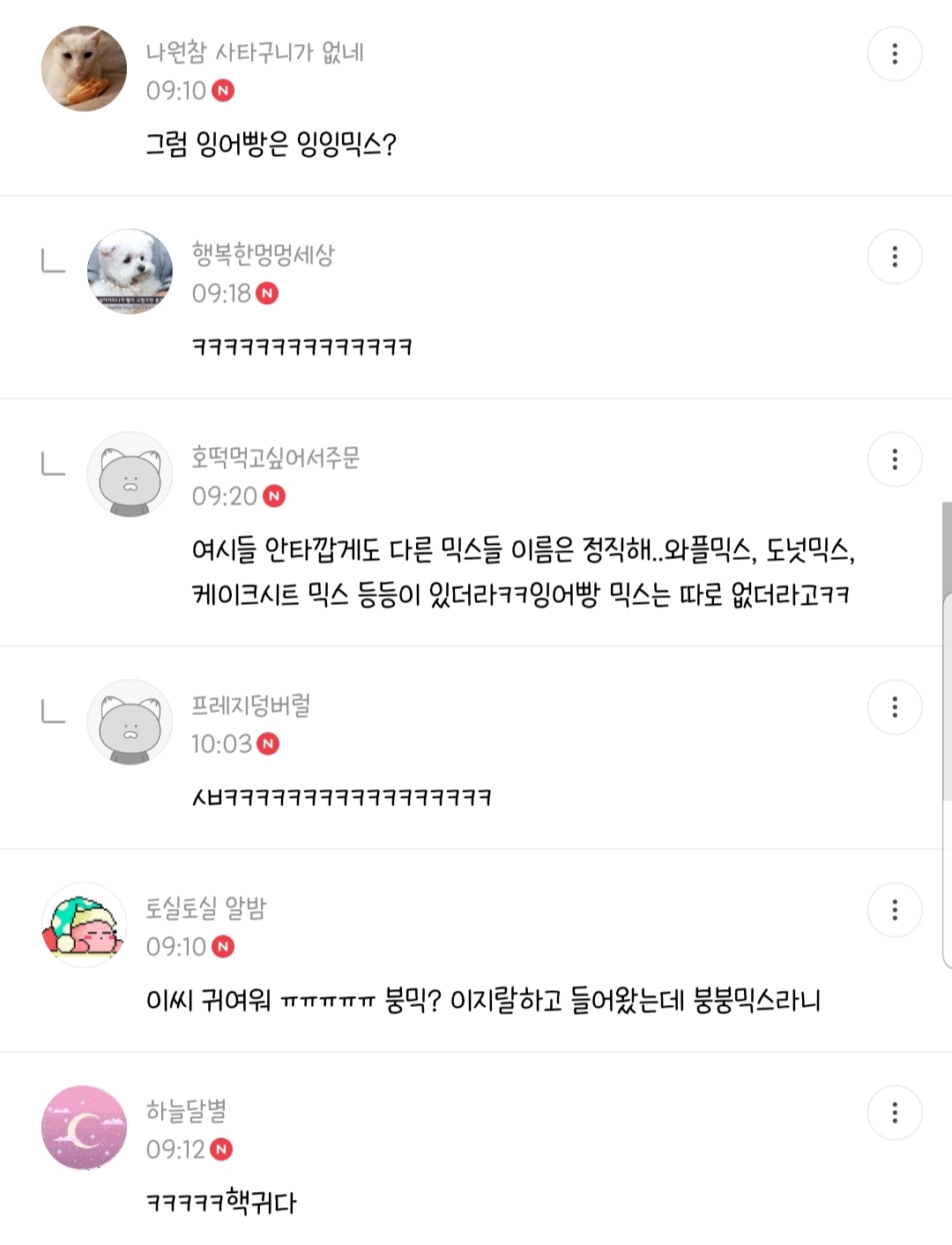This screenshot has height=1245, width=952.
Task: Open 호떡먹고싶어서주문's profile avatar
Action: [130, 474]
